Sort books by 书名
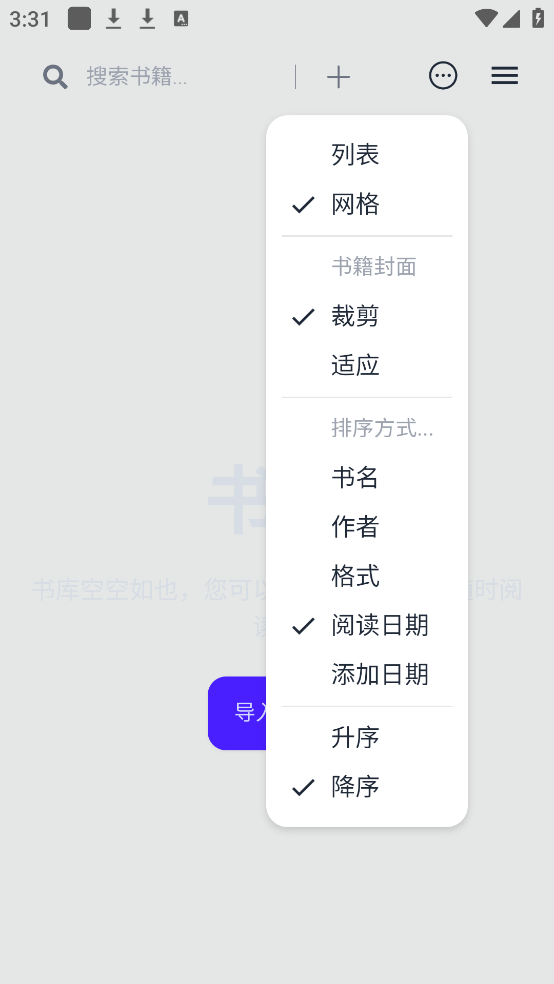The image size is (554, 984). 366,477
